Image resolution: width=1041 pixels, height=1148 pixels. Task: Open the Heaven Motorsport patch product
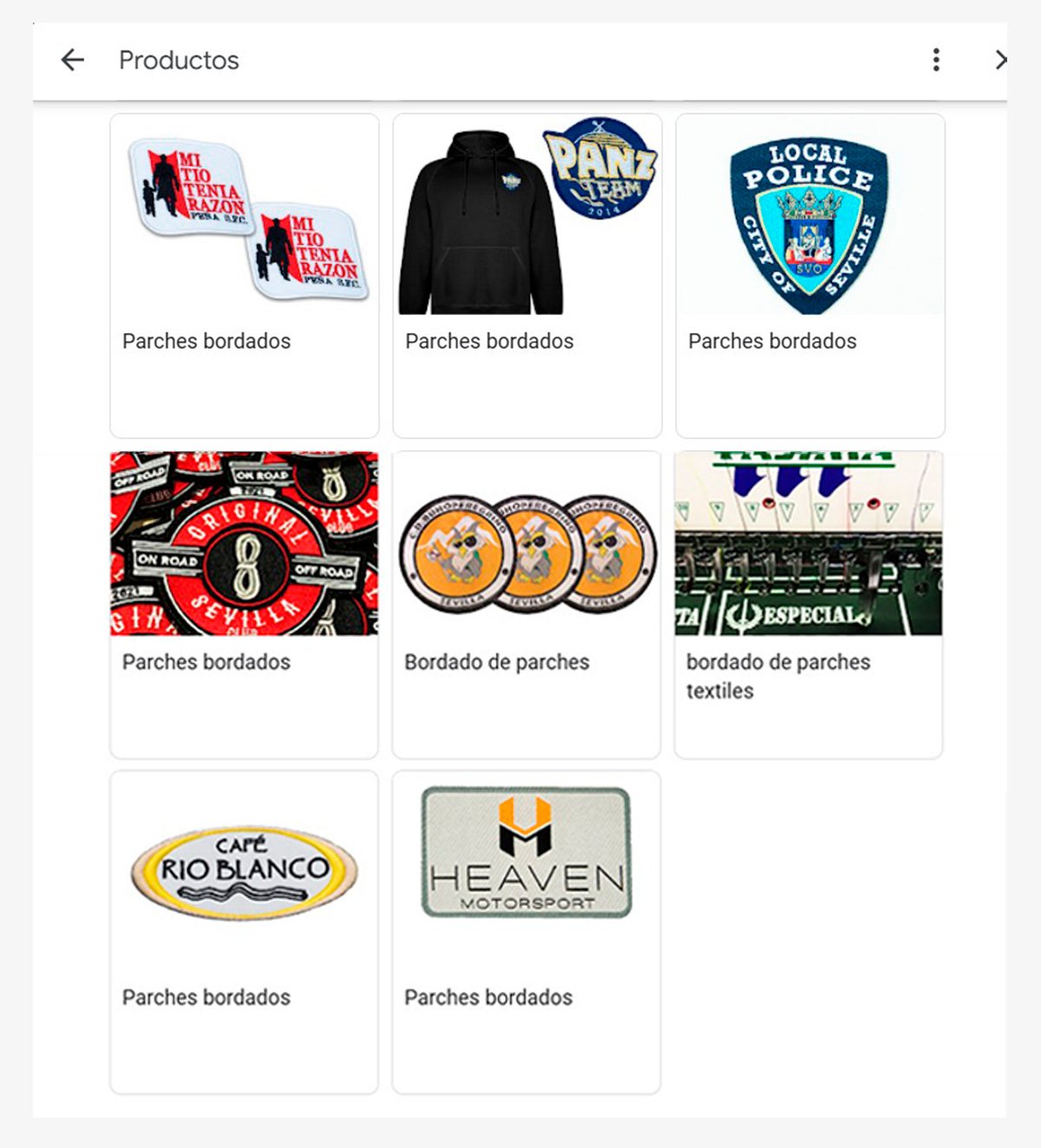tap(527, 931)
